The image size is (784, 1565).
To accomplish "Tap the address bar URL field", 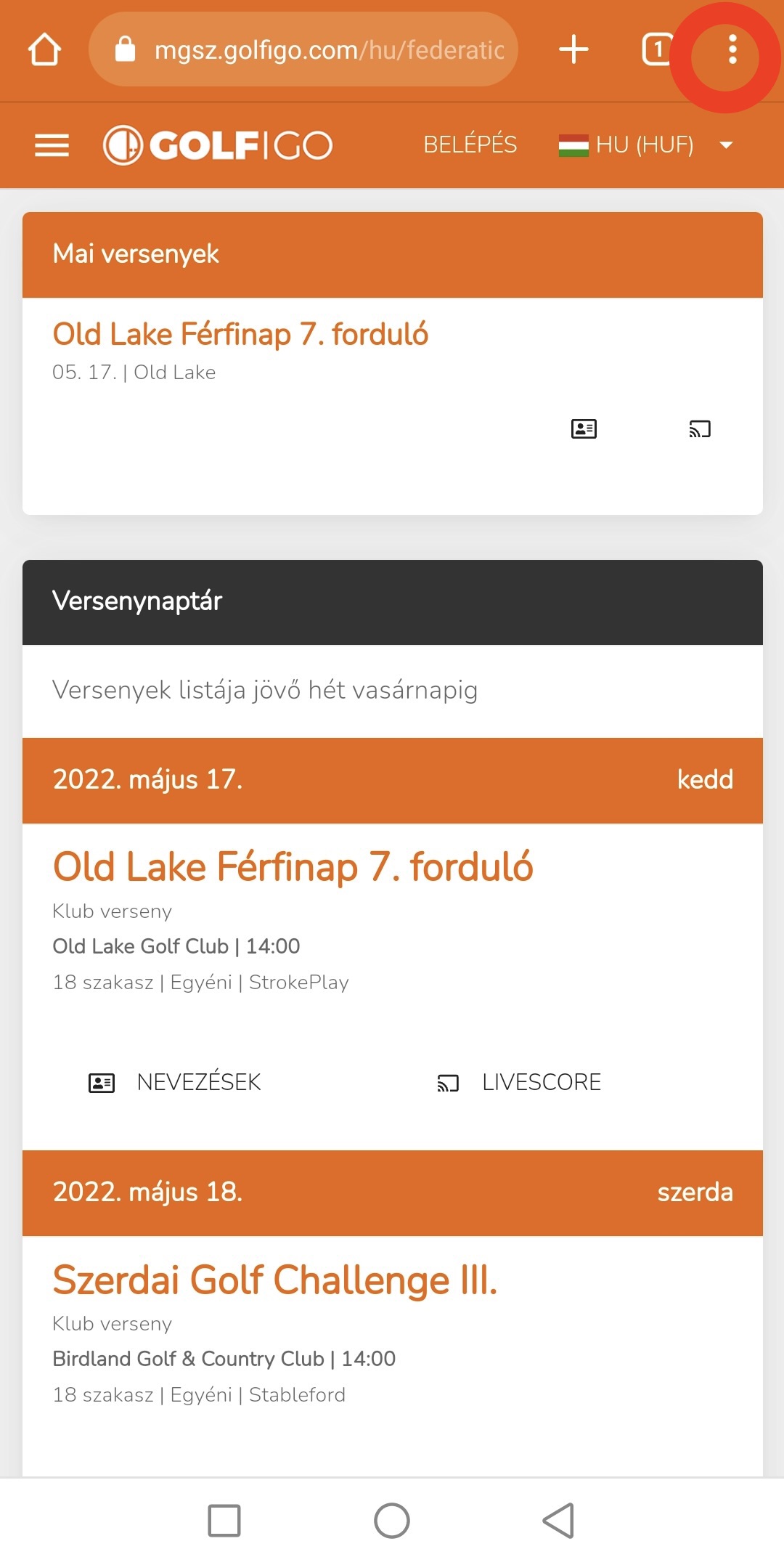I will coord(303,49).
